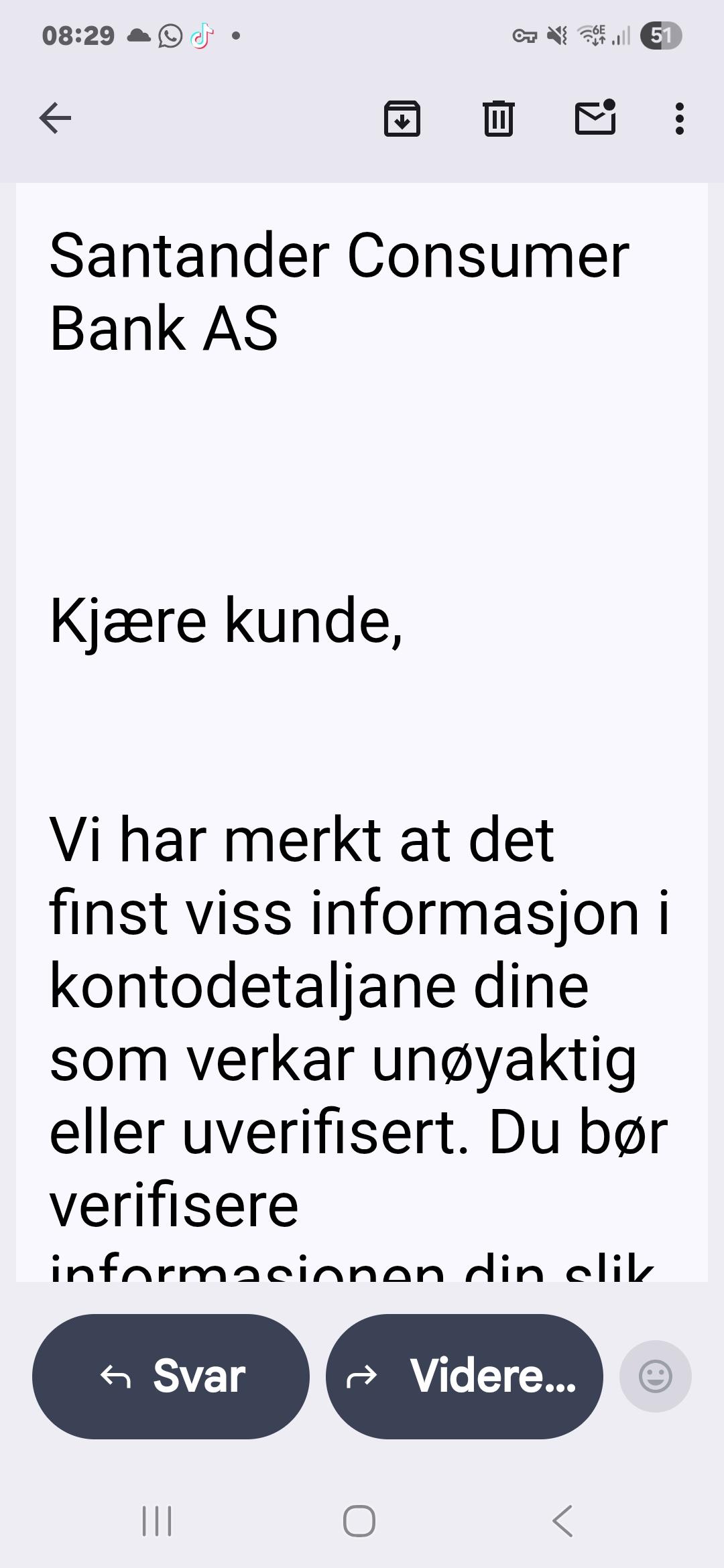Tap the system home button
This screenshot has height=1568, width=724.
pyautogui.click(x=359, y=1521)
